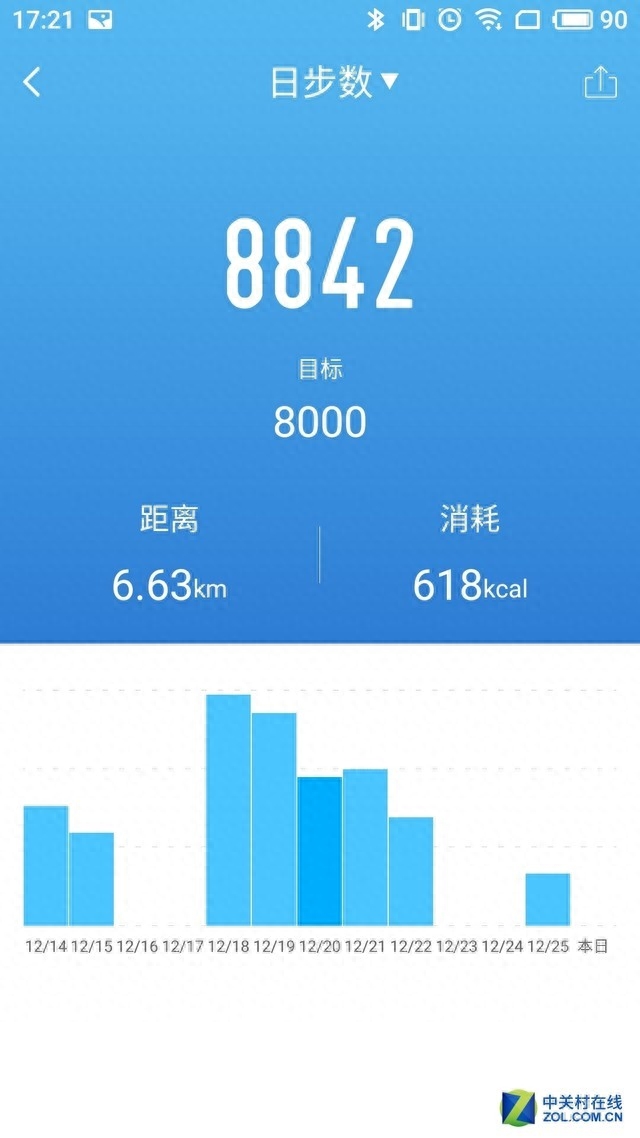The width and height of the screenshot is (640, 1138).
Task: Select the 12/21 bar in the chart
Action: [365, 848]
